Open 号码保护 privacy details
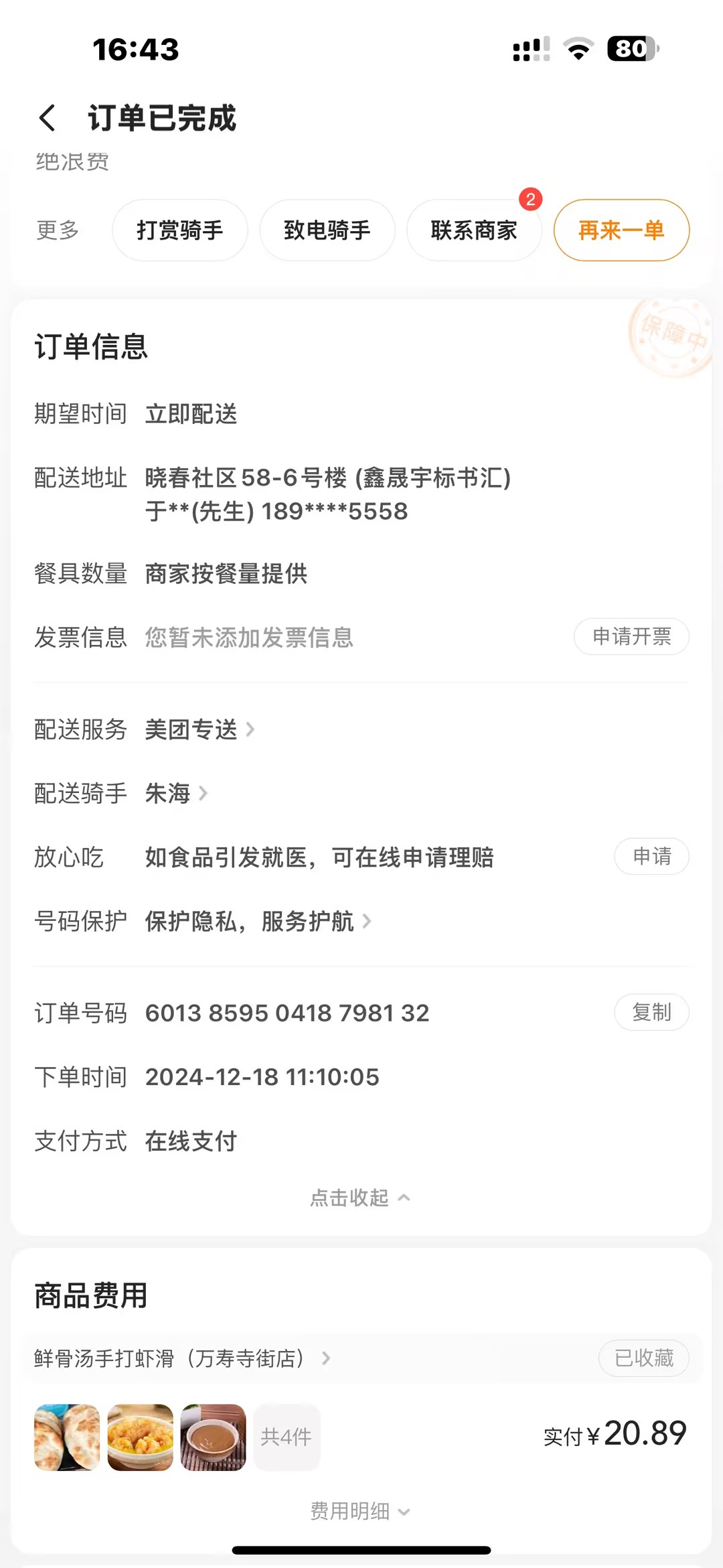The image size is (723, 1568). [258, 922]
